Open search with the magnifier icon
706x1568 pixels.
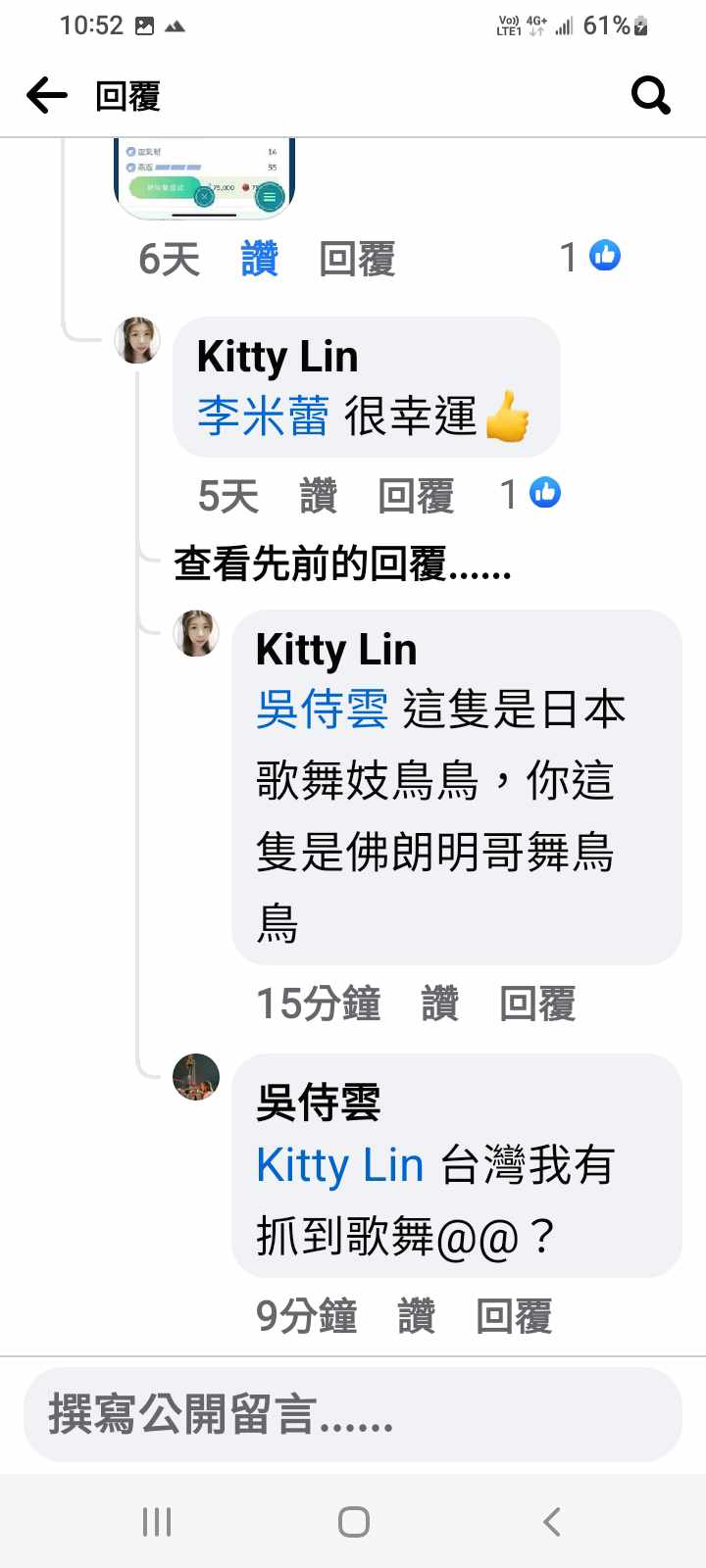point(650,96)
